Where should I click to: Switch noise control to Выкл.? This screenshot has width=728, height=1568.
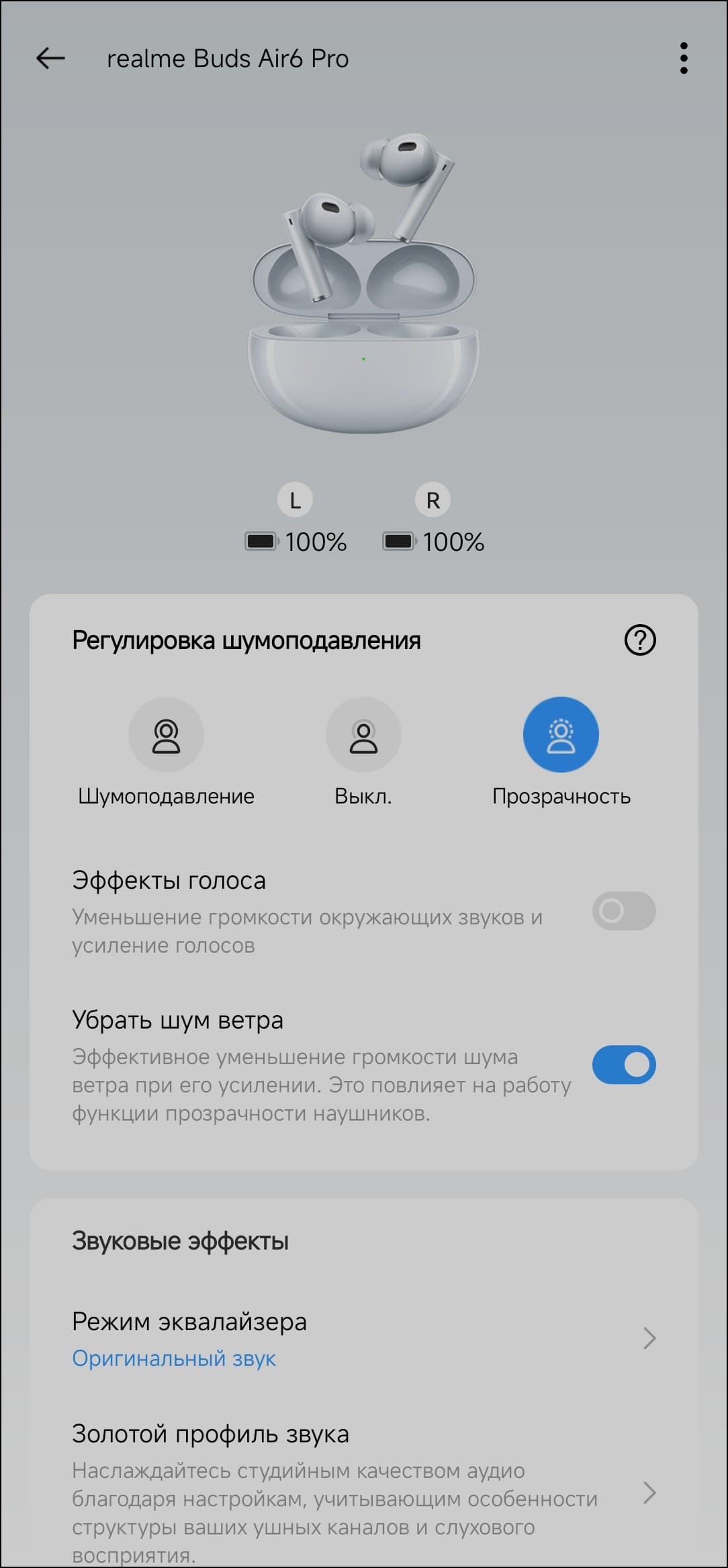pos(363,736)
